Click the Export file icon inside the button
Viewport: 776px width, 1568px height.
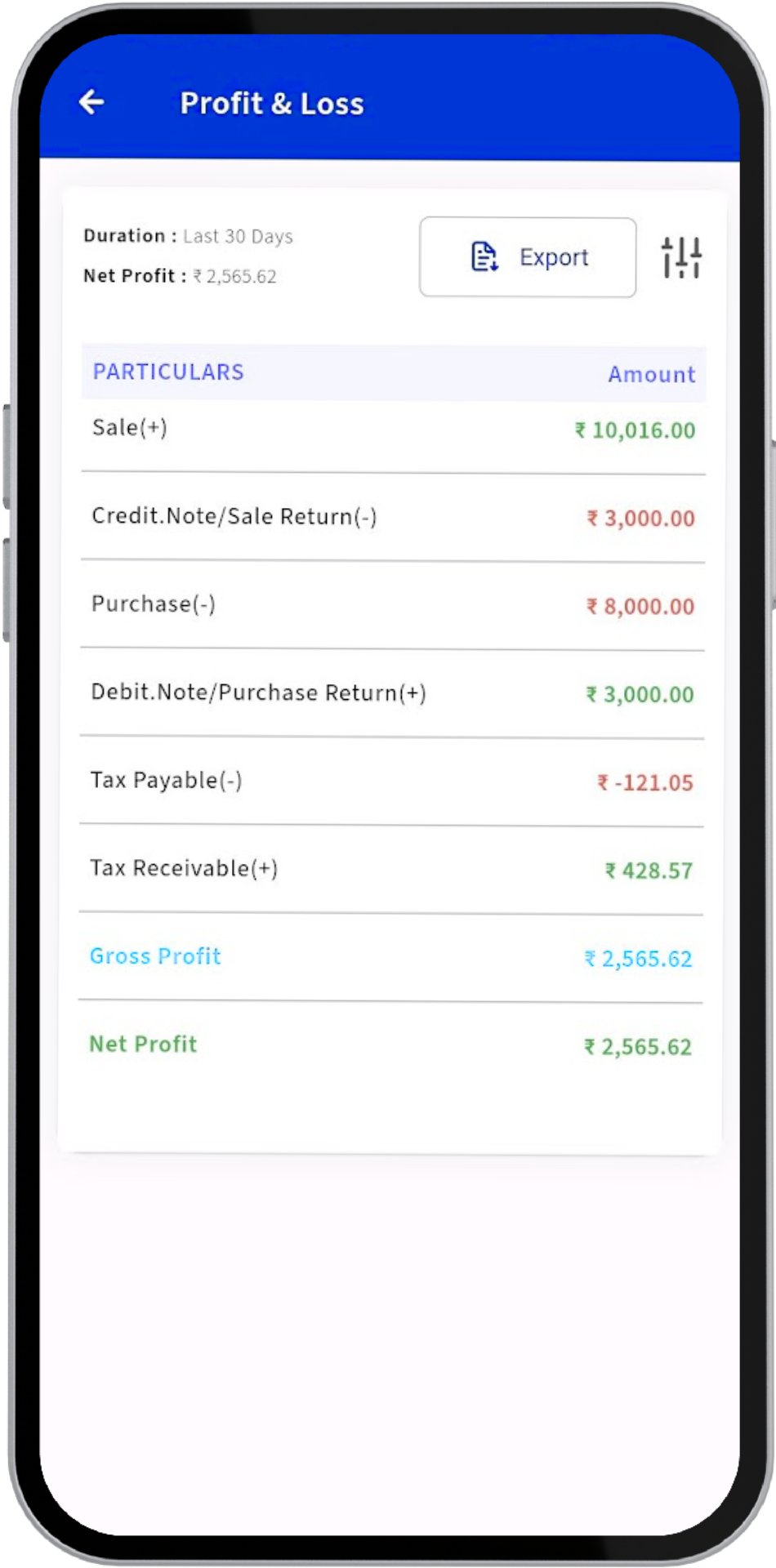coord(484,257)
